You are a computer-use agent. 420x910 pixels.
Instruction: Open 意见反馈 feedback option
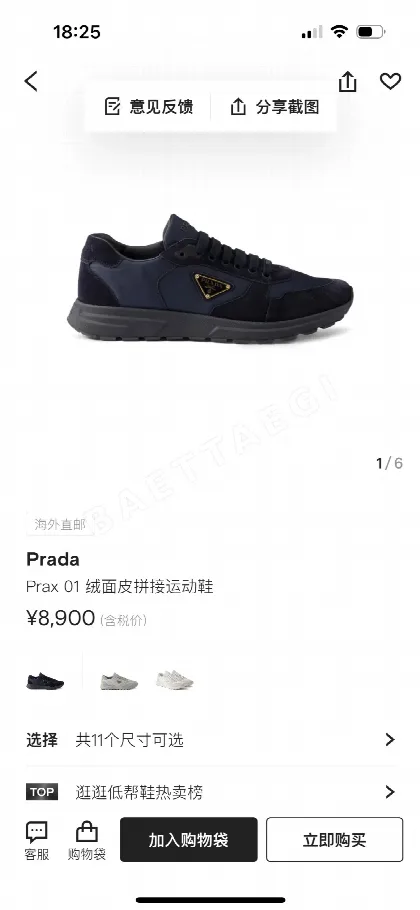tap(149, 107)
